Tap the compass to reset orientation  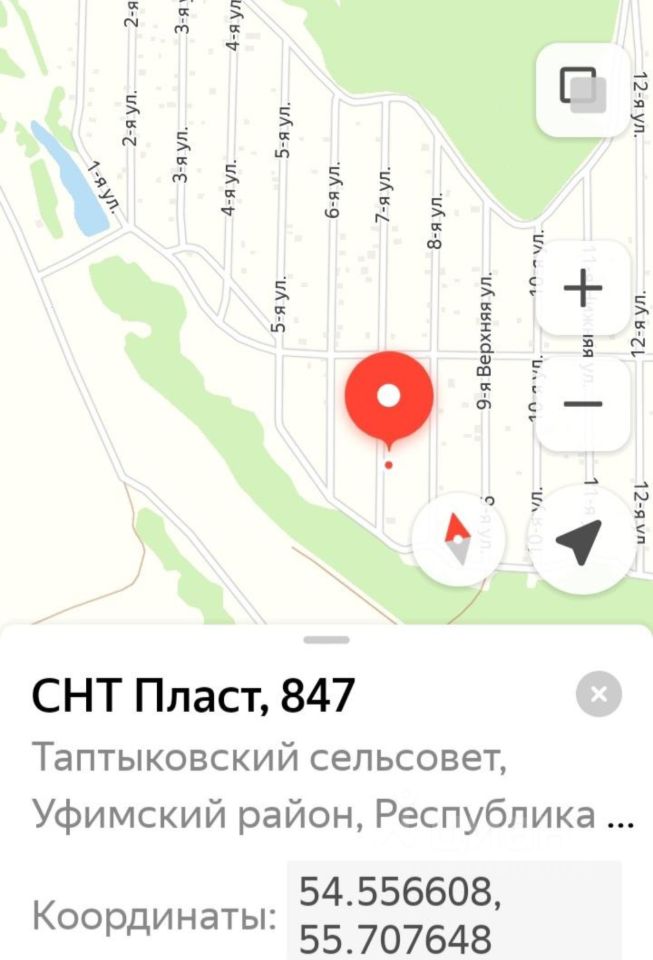pos(457,538)
